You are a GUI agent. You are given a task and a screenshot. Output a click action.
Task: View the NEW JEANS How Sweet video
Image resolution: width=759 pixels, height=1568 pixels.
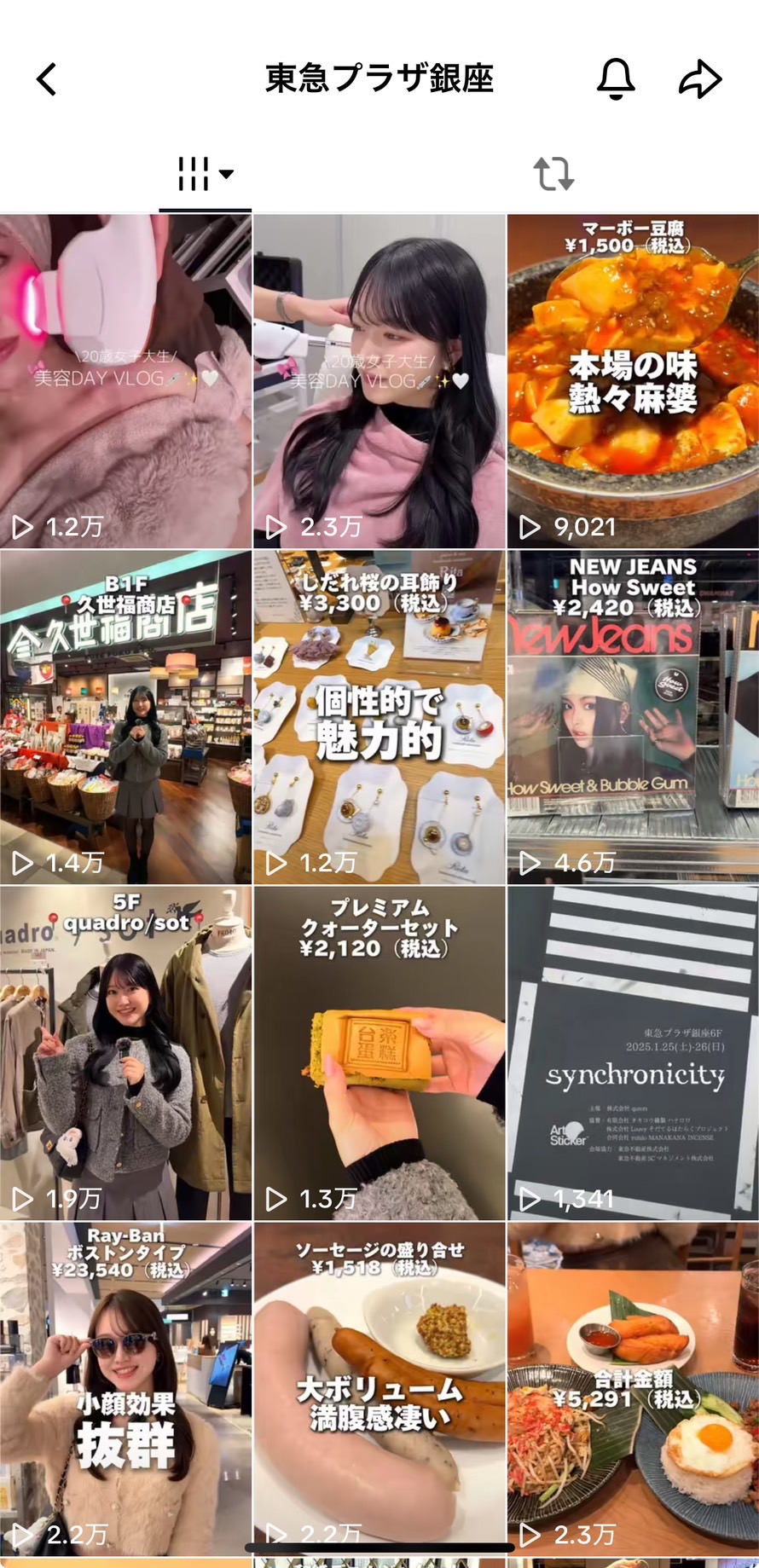point(633,716)
